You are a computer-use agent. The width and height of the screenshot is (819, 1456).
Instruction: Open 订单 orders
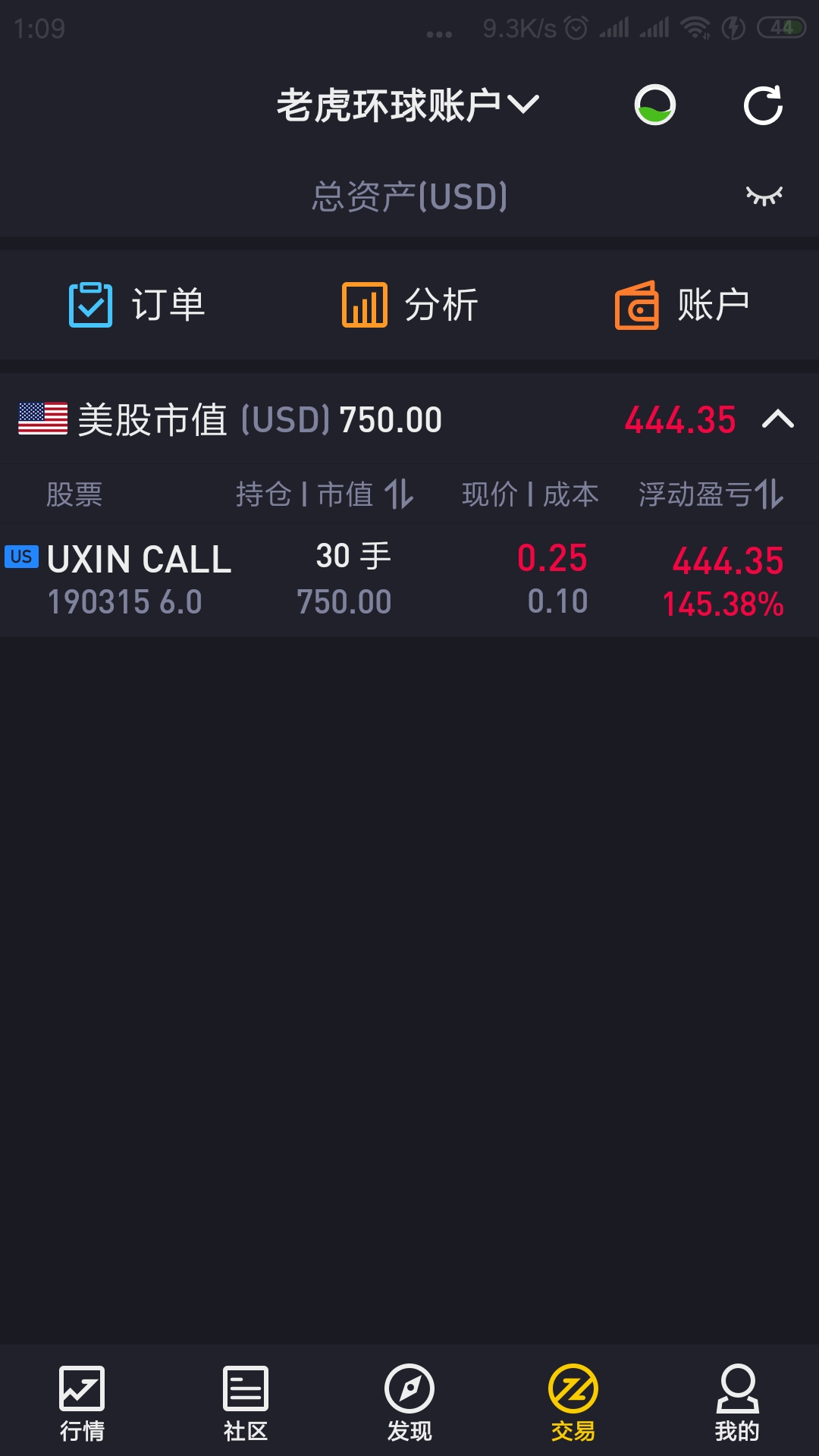(136, 305)
